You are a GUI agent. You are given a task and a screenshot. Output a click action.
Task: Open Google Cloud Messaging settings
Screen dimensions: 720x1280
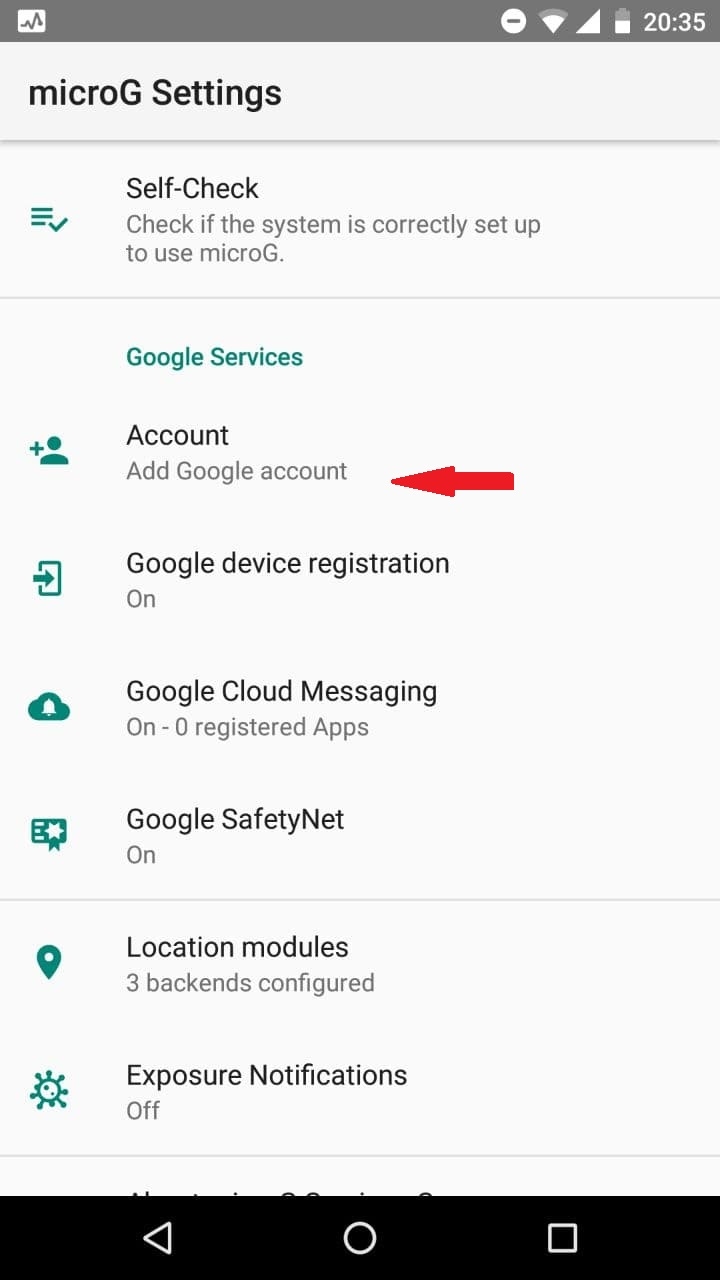click(x=281, y=708)
